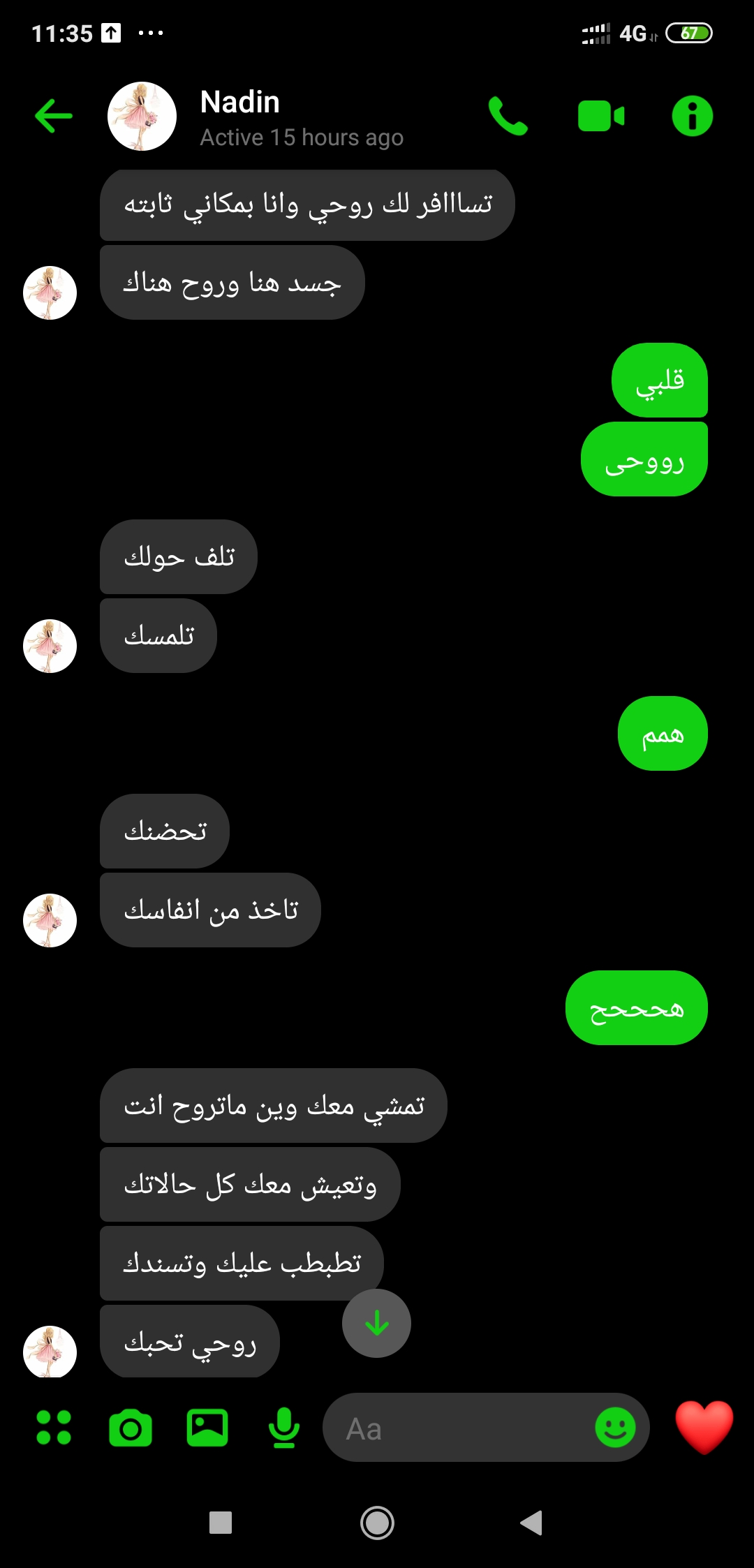Start a video call with Nadin
The width and height of the screenshot is (754, 1568).
tap(601, 116)
